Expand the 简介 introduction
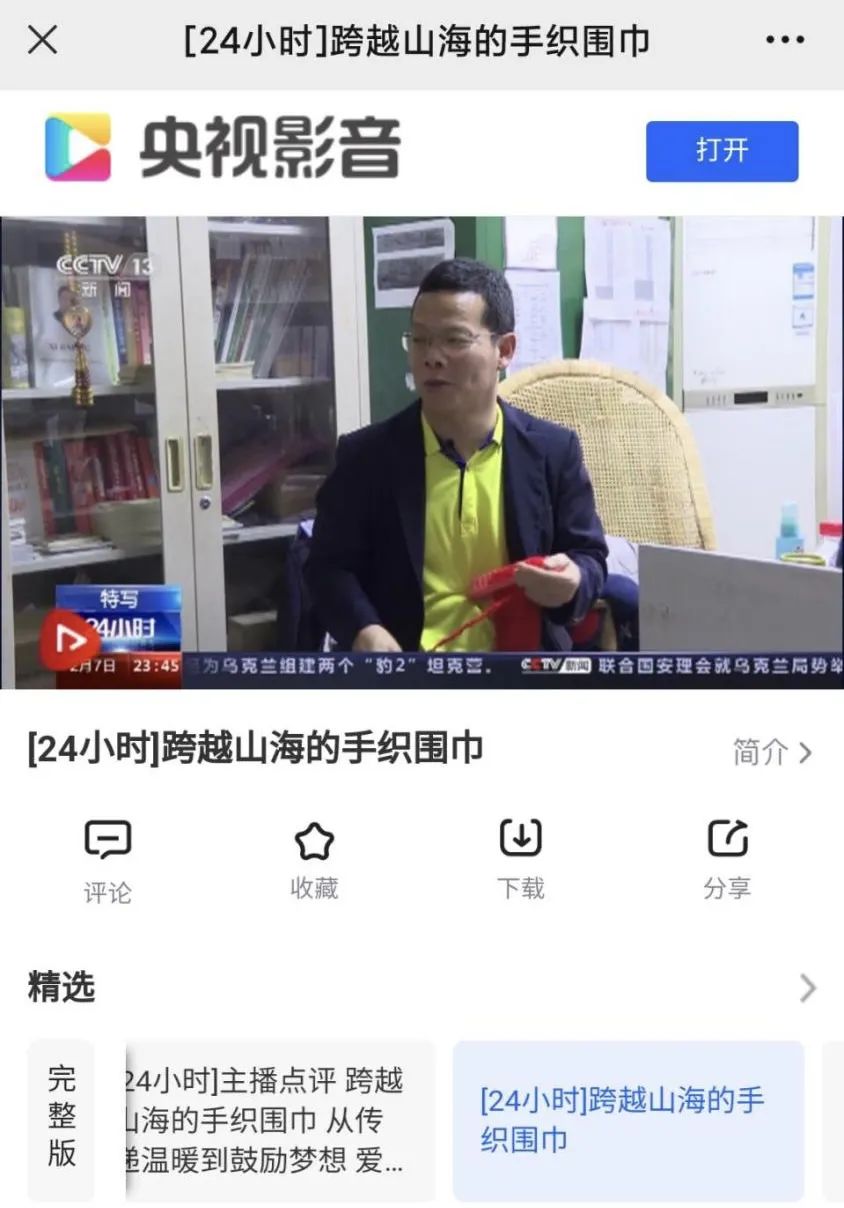This screenshot has width=844, height=1208. coord(771,752)
